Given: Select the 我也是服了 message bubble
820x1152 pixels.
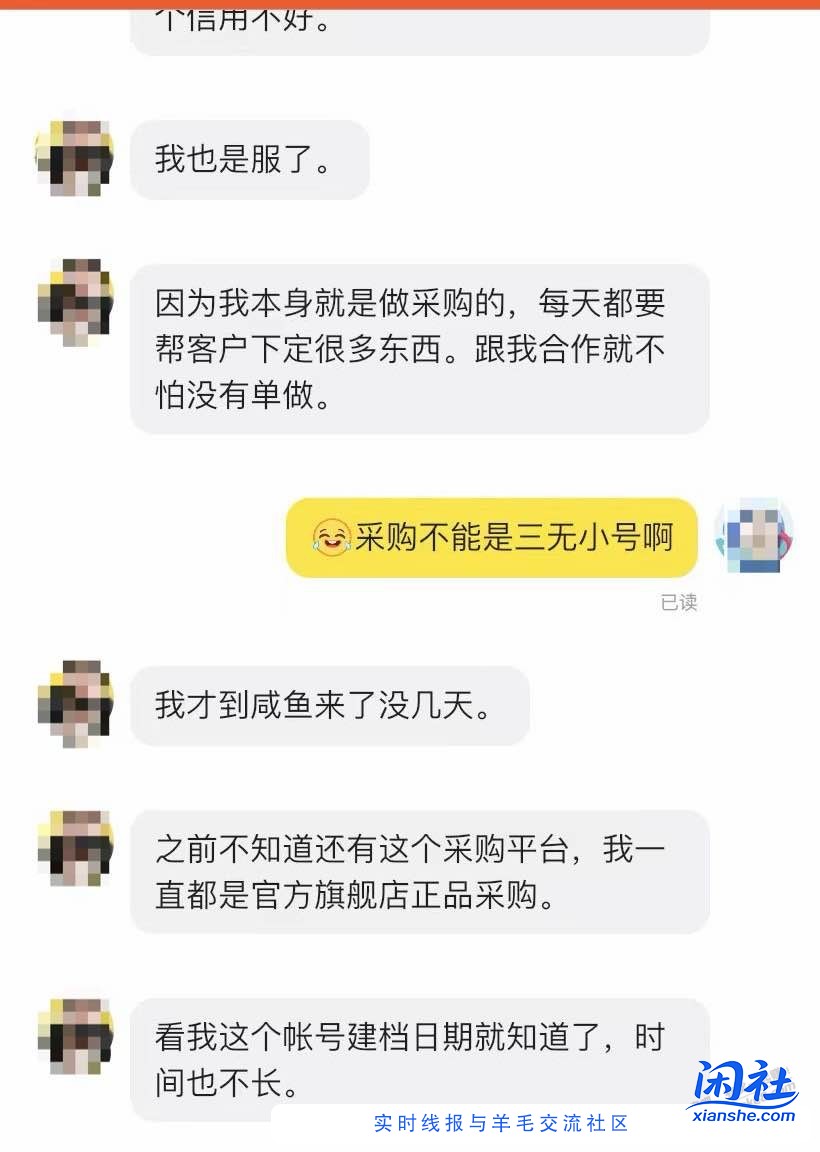Looking at the screenshot, I should (x=249, y=158).
